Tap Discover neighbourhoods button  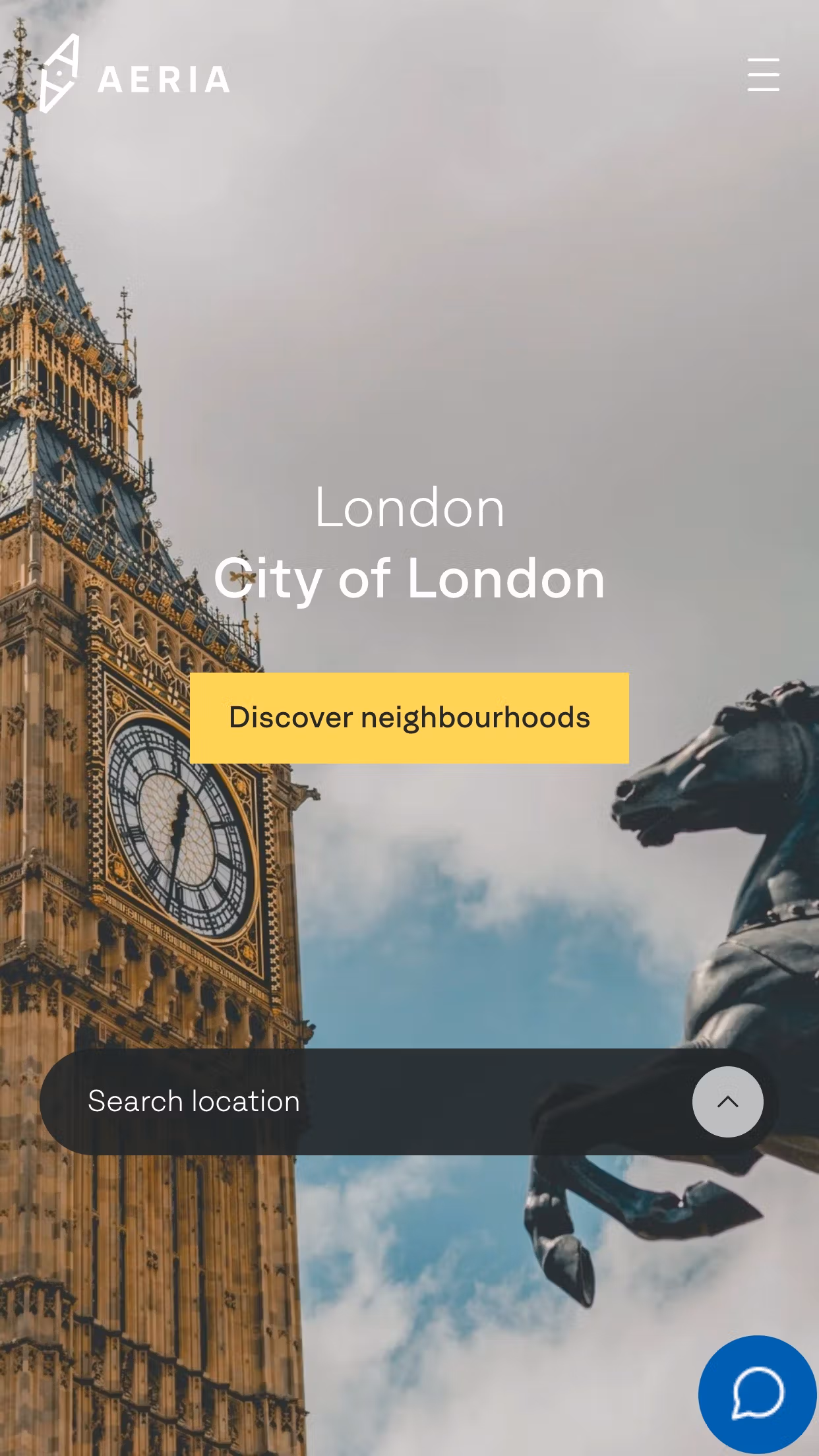(x=409, y=717)
